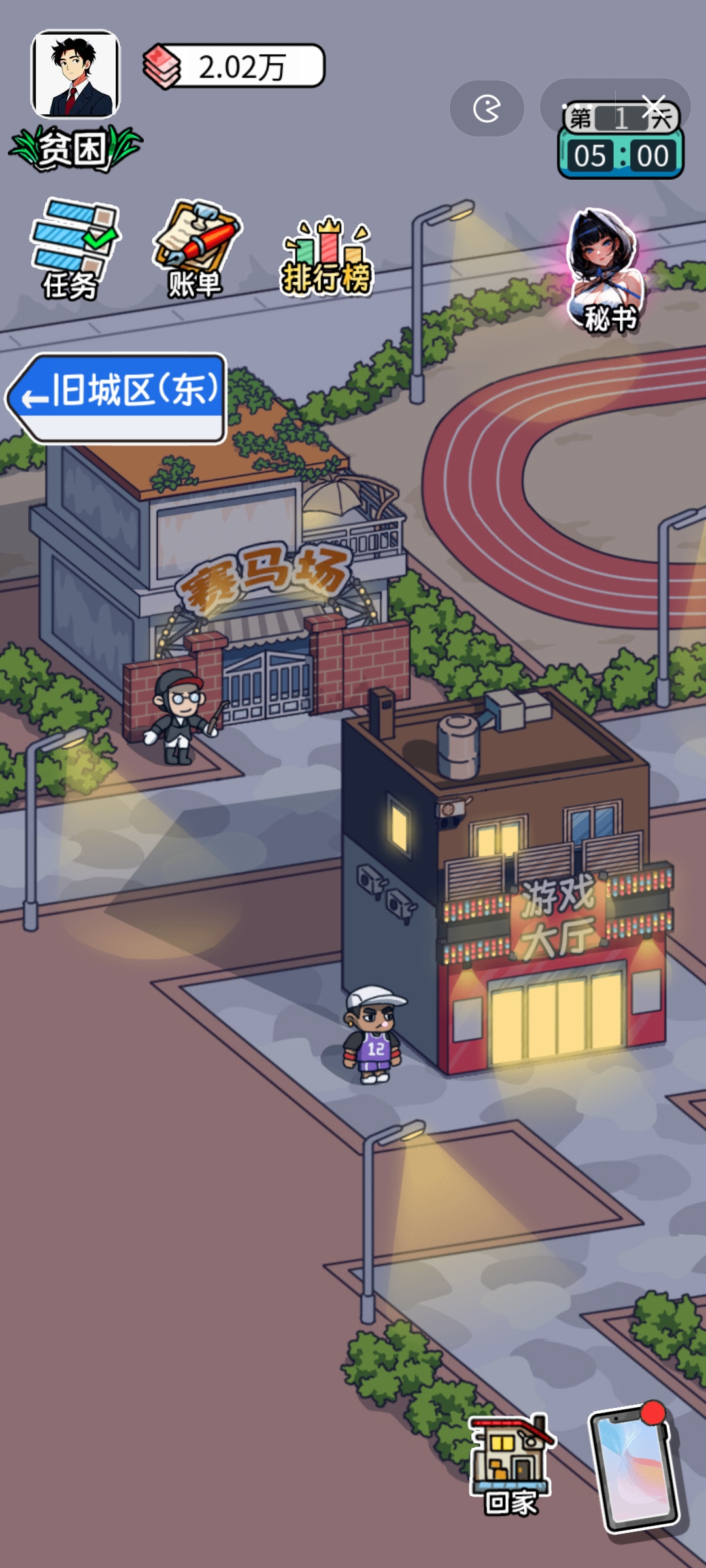Talk to the boy in jersey 12
The width and height of the screenshot is (706, 1568).
pos(374,1034)
